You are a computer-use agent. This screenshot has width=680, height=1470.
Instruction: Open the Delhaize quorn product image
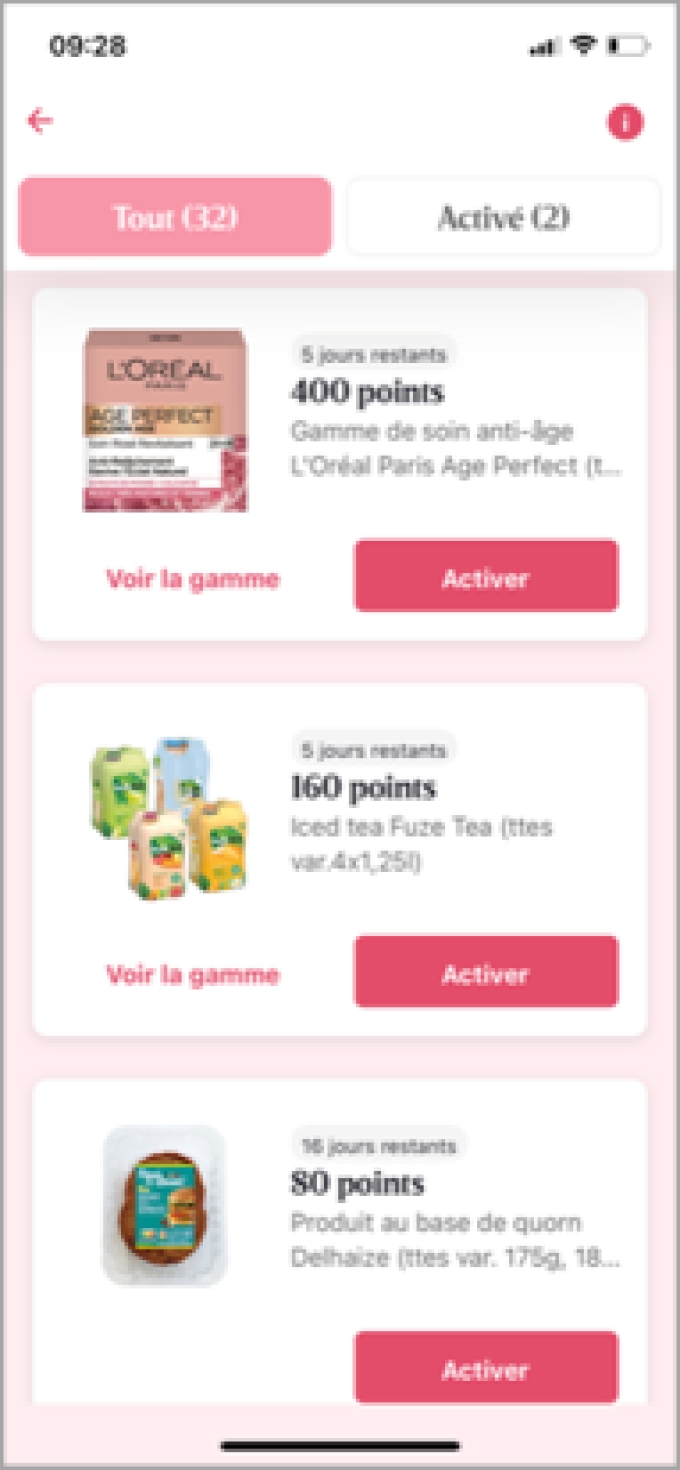point(165,1205)
